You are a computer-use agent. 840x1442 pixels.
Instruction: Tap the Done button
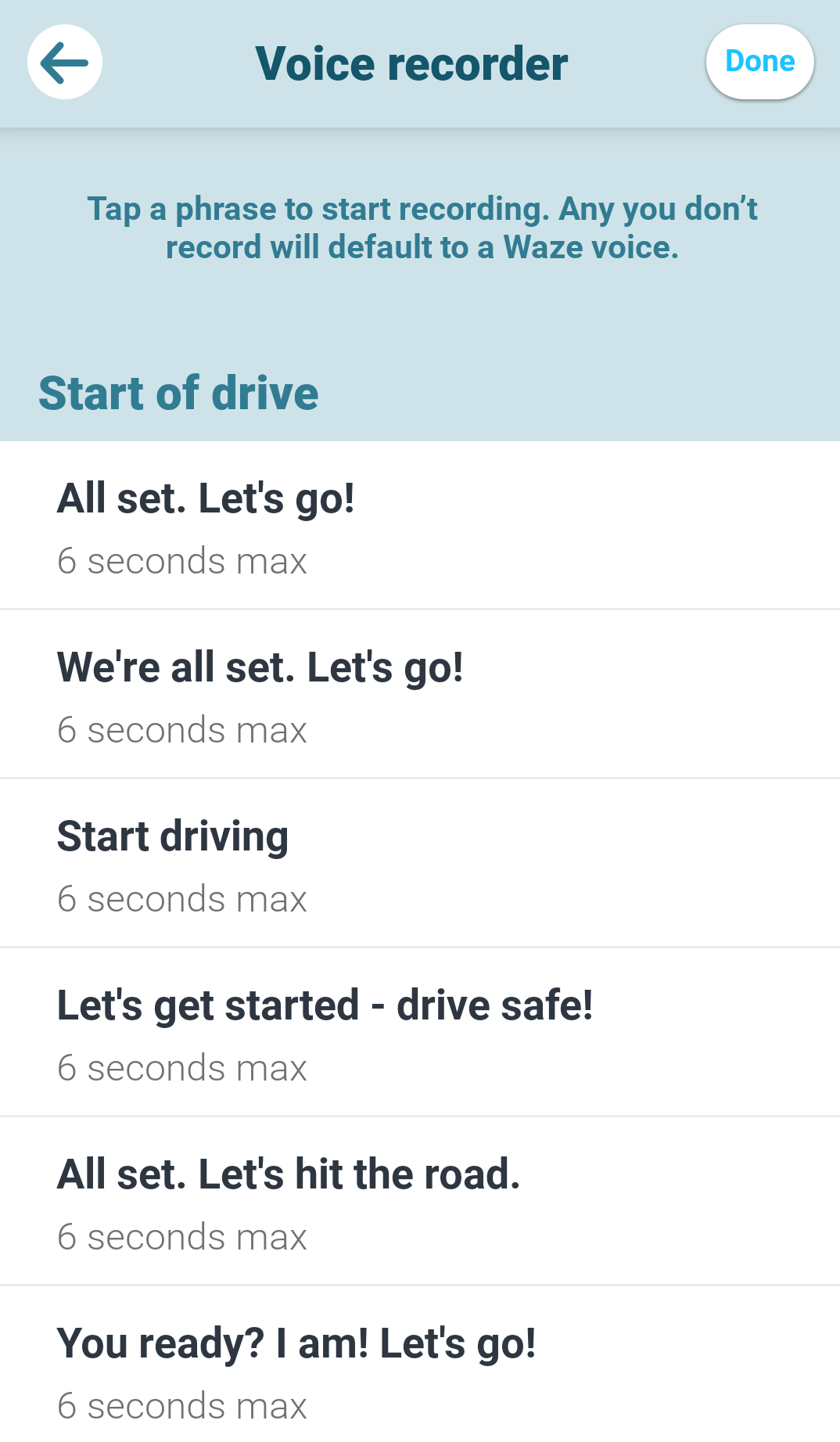759,62
